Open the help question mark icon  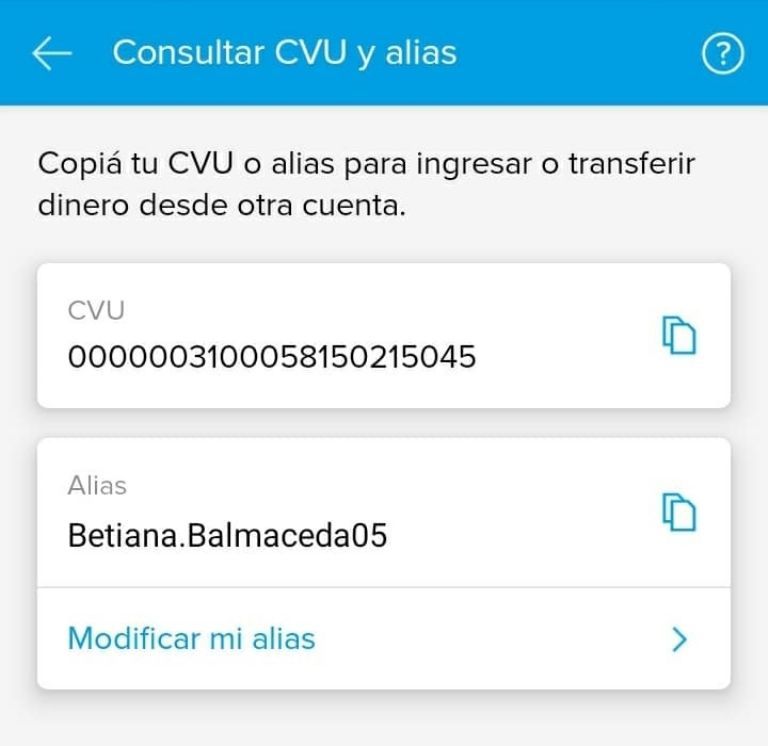(723, 55)
